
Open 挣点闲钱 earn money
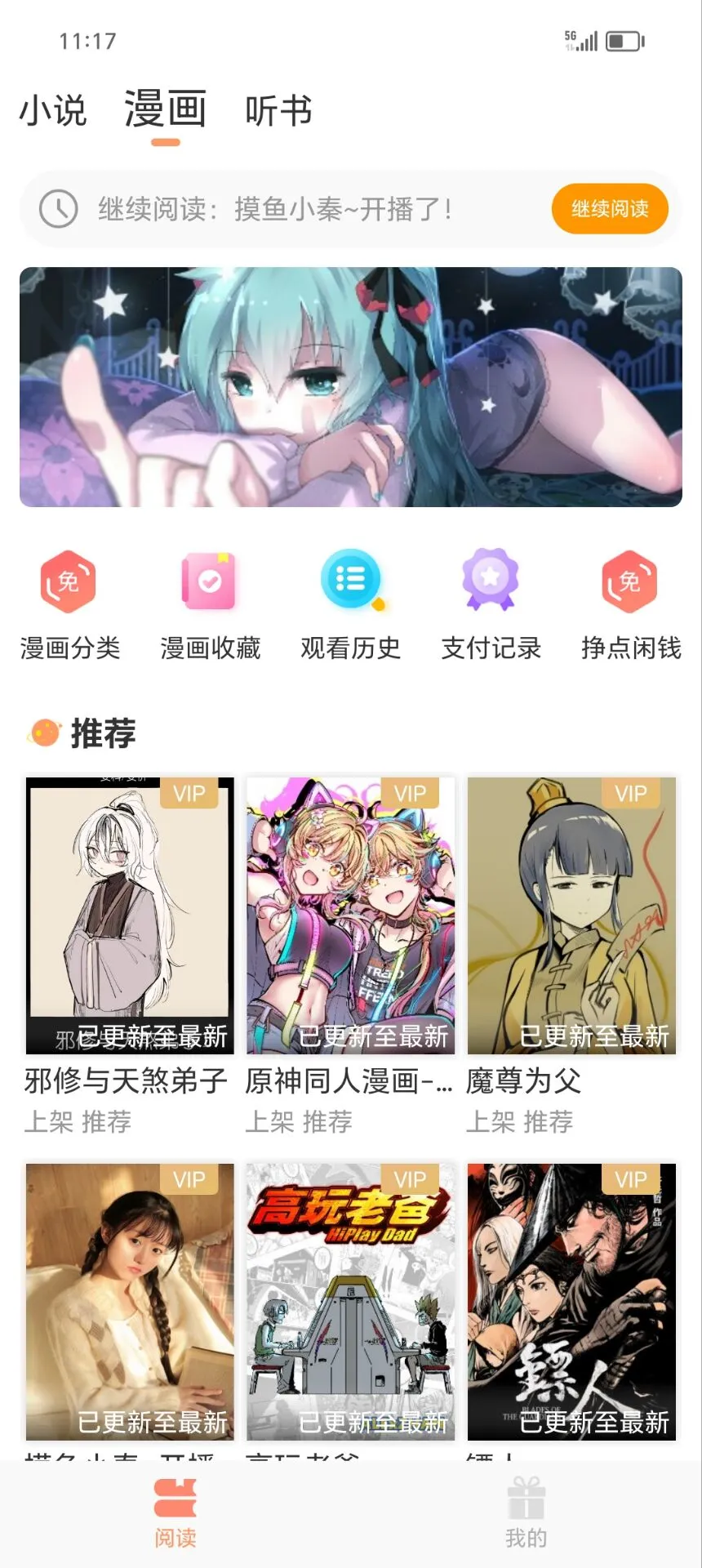click(630, 604)
